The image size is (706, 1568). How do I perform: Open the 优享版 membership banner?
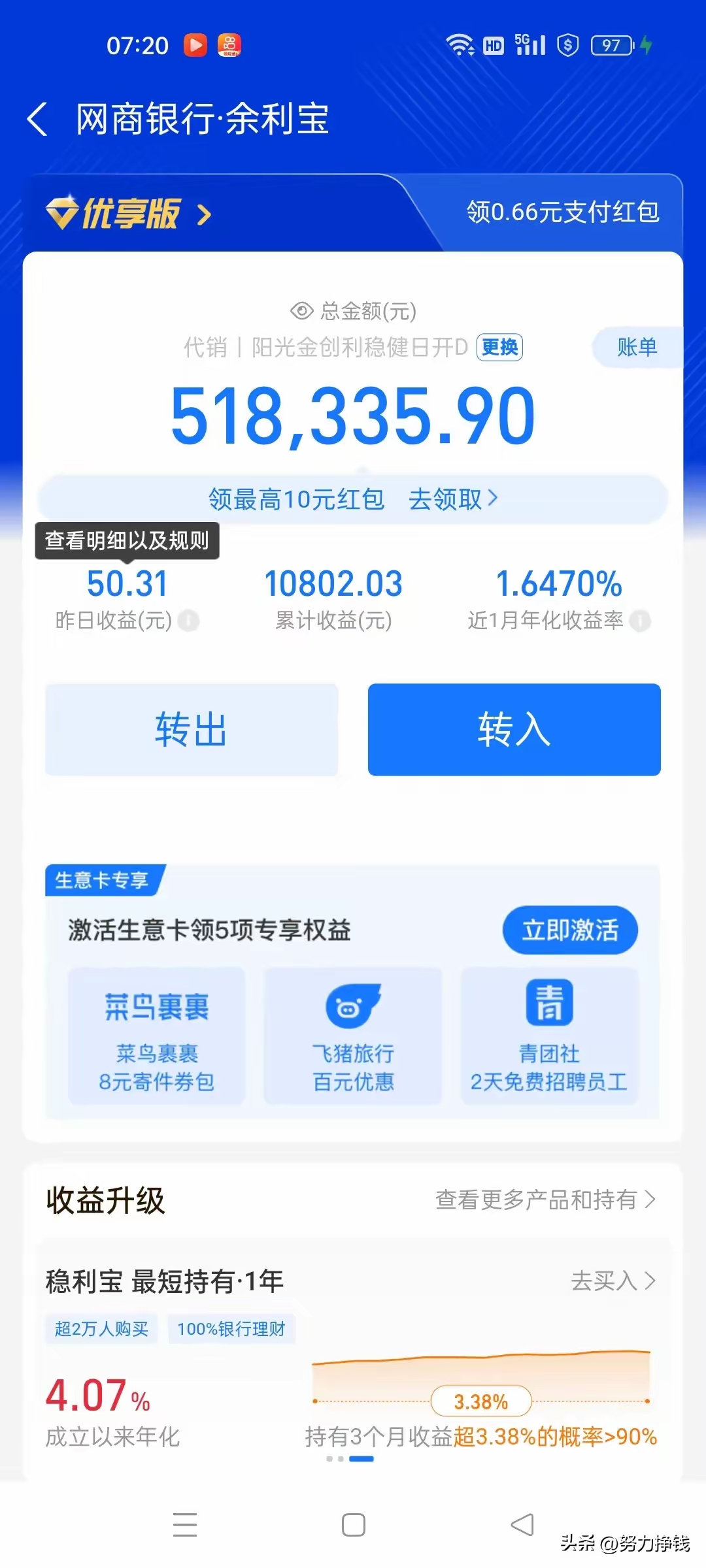129,214
